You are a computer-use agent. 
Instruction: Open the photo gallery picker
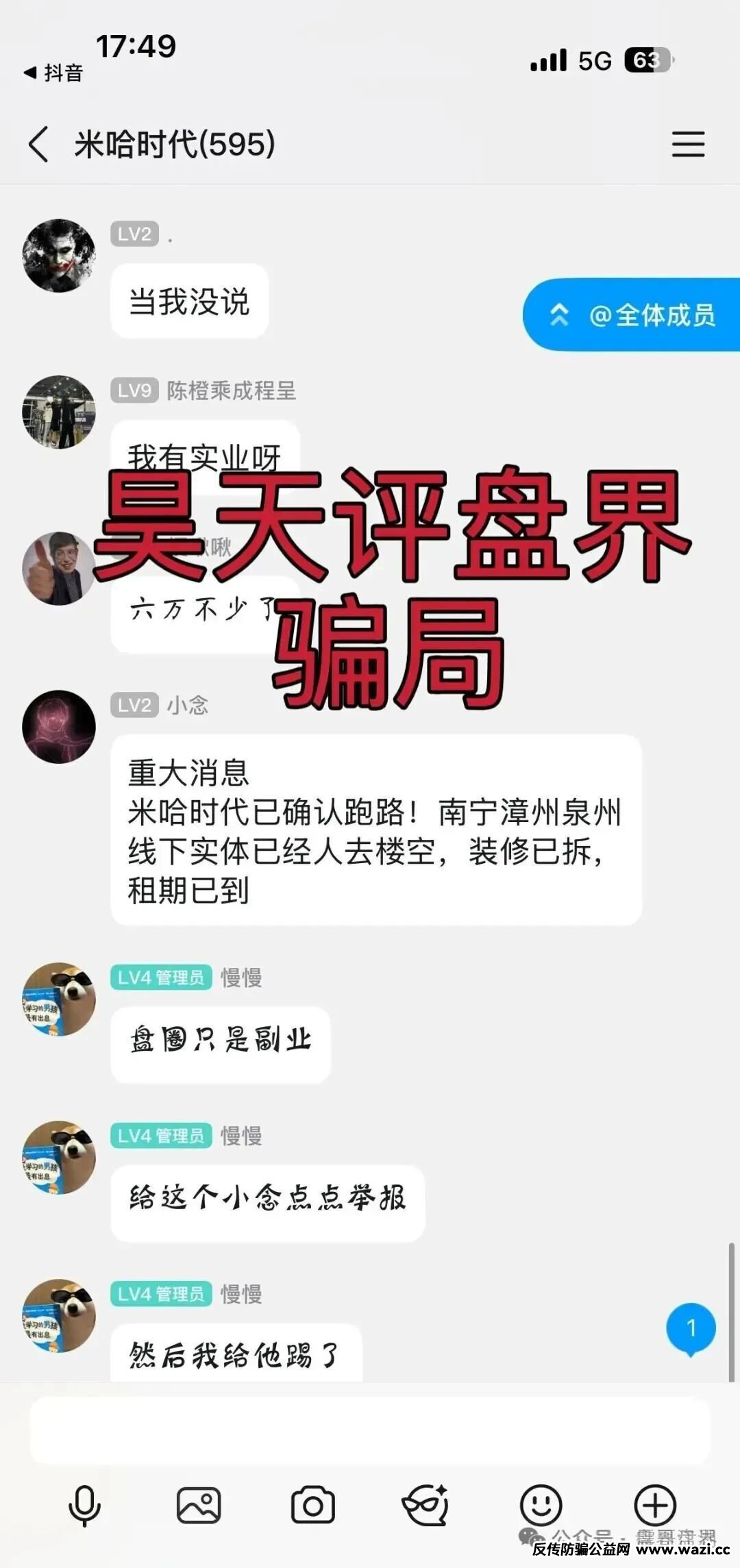click(199, 1506)
